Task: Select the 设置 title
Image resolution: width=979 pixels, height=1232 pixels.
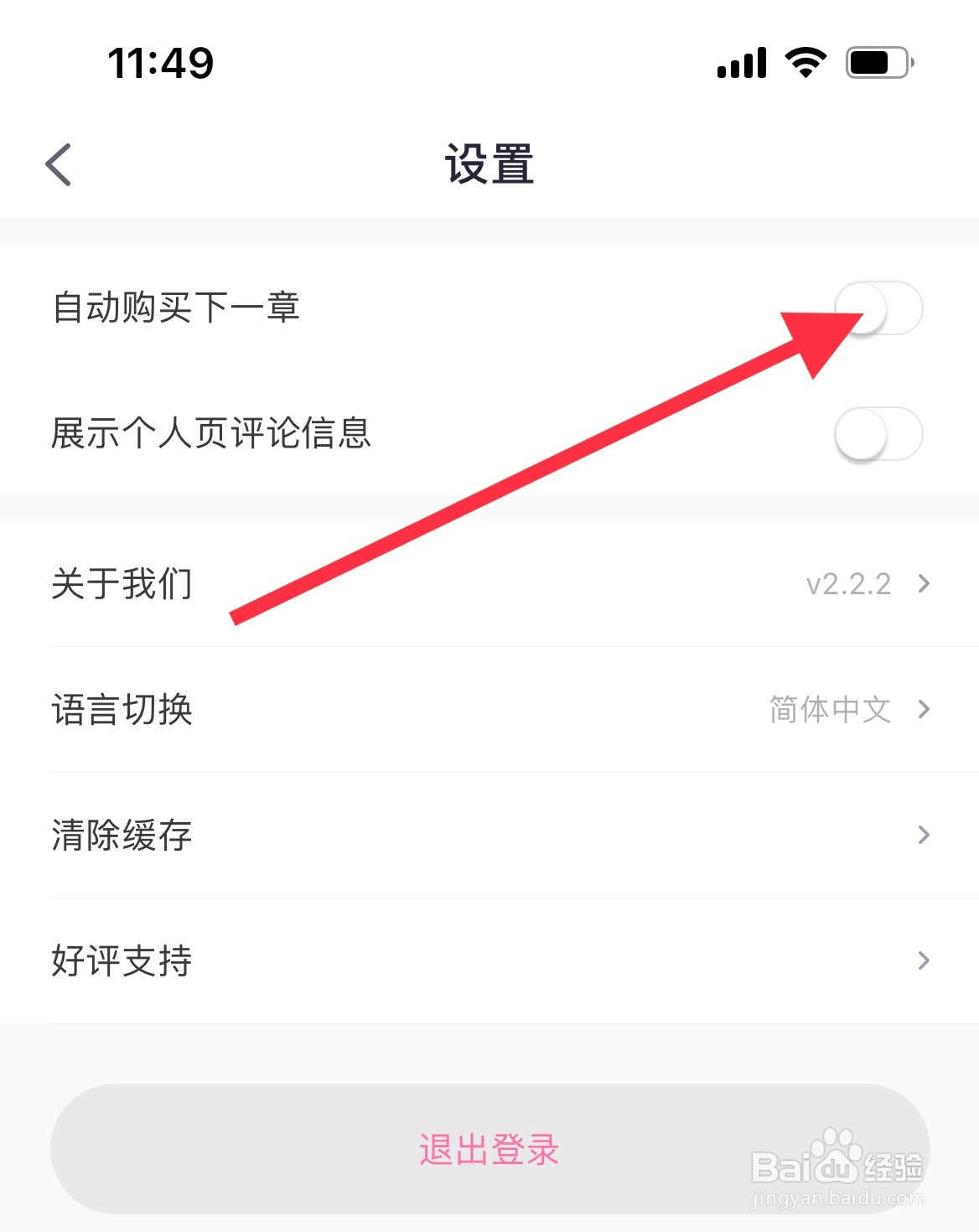Action: (x=489, y=162)
